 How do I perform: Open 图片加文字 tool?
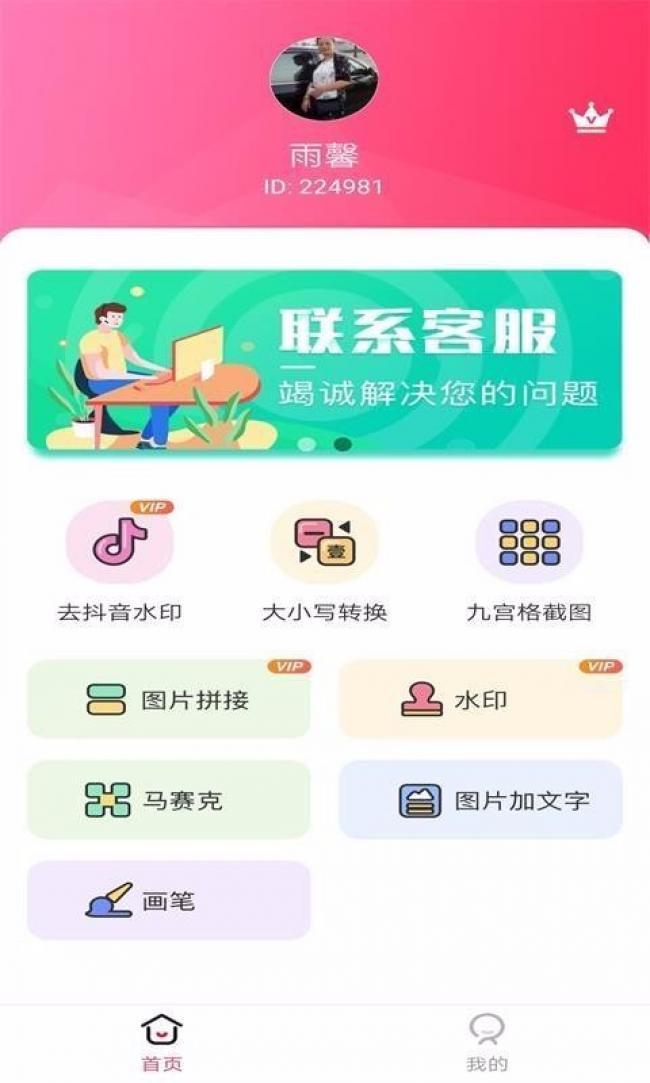click(480, 800)
